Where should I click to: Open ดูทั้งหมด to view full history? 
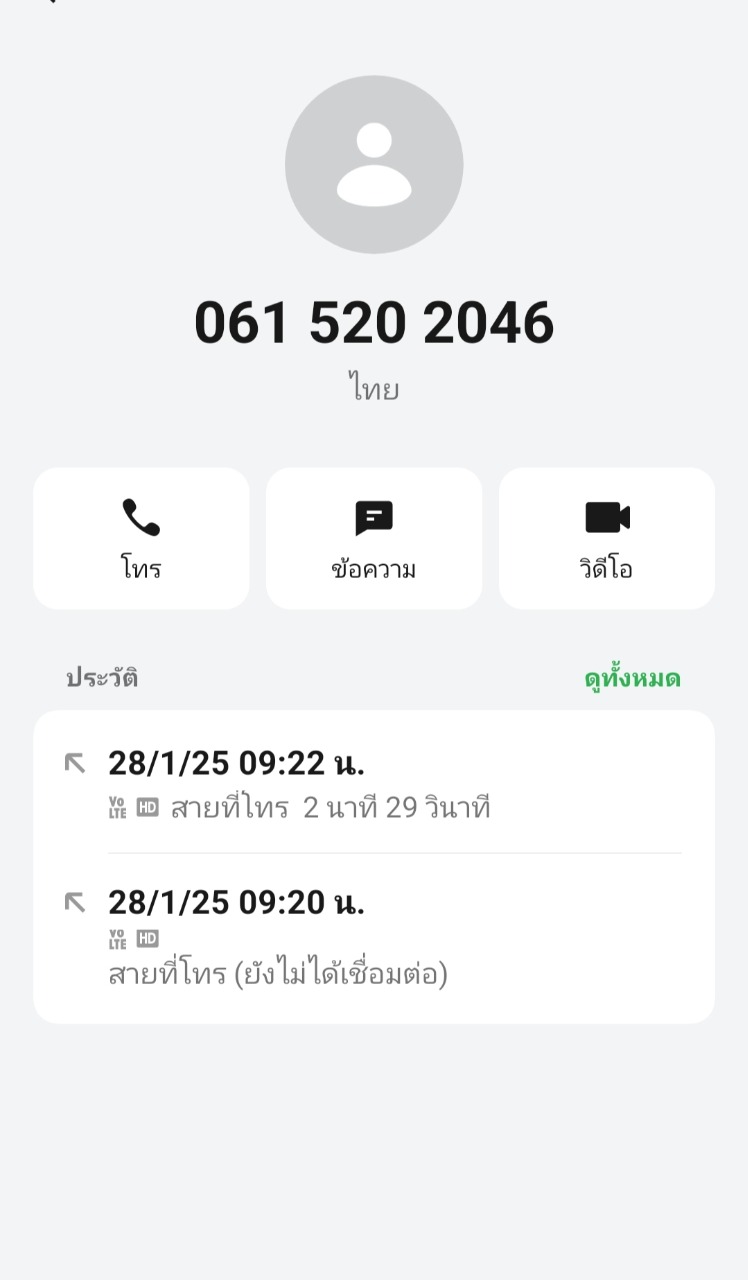pyautogui.click(x=632, y=679)
